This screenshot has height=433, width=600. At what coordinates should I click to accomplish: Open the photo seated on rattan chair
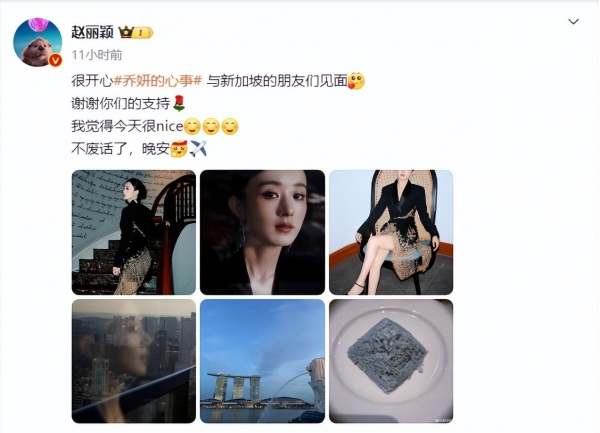coord(390,232)
